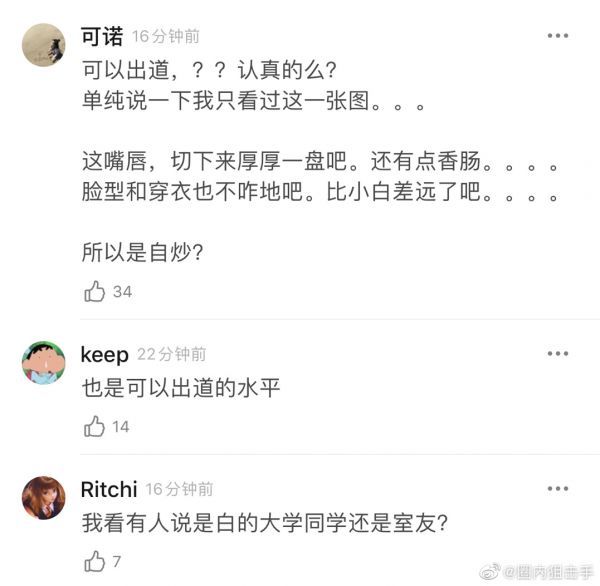
Task: Tap the username 可诺
Action: coord(102,36)
